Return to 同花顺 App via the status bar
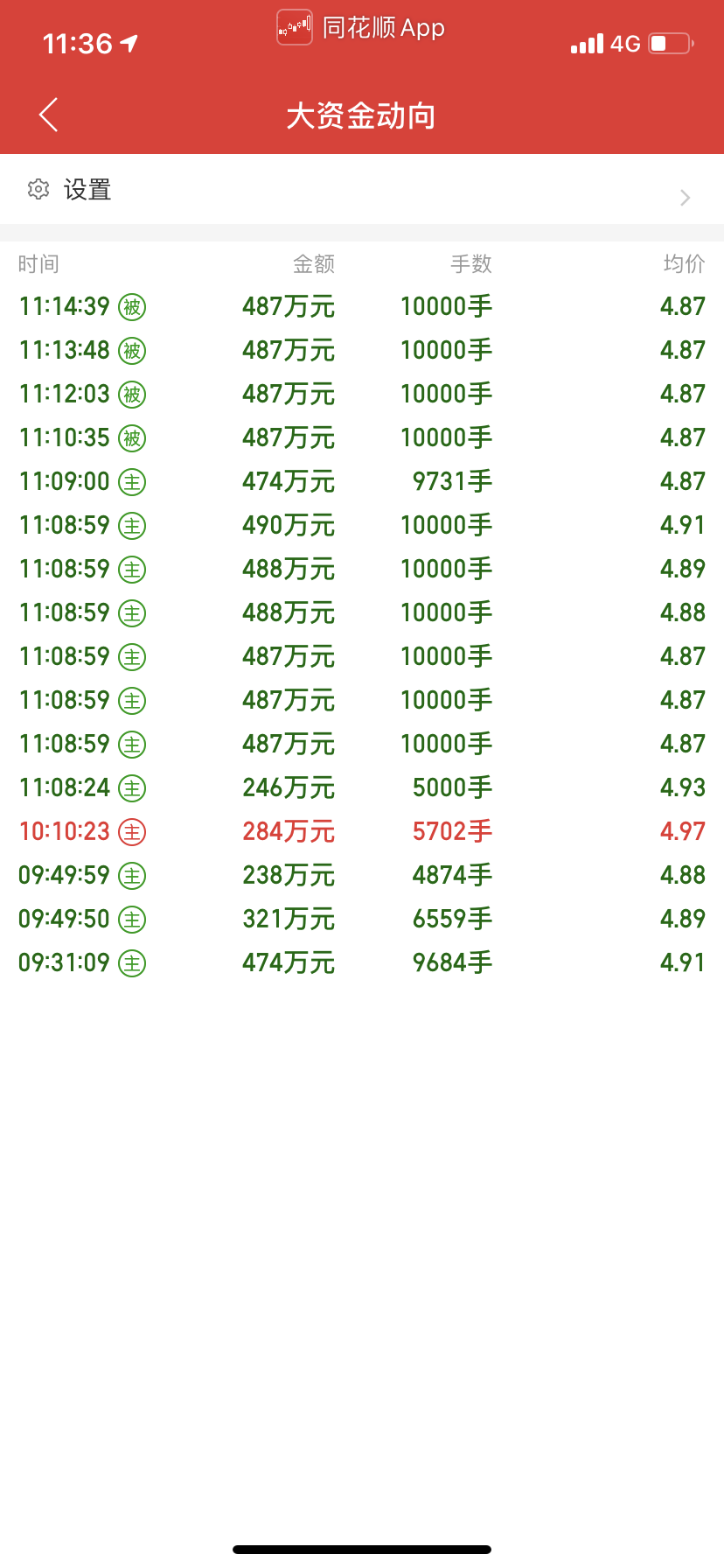The image size is (724, 1568). (x=361, y=28)
